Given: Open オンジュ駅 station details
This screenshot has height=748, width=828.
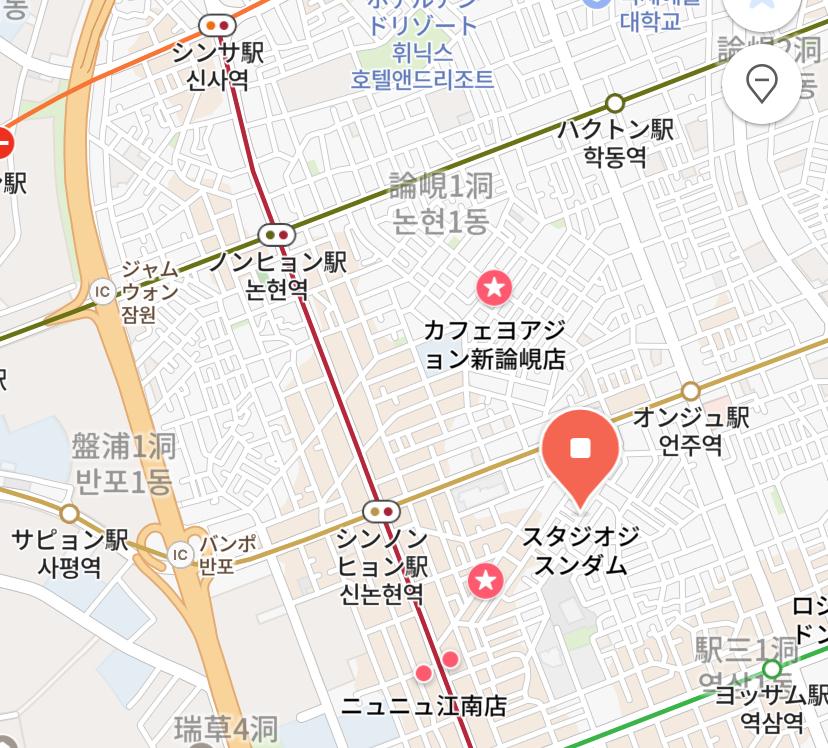Looking at the screenshot, I should point(691,391).
